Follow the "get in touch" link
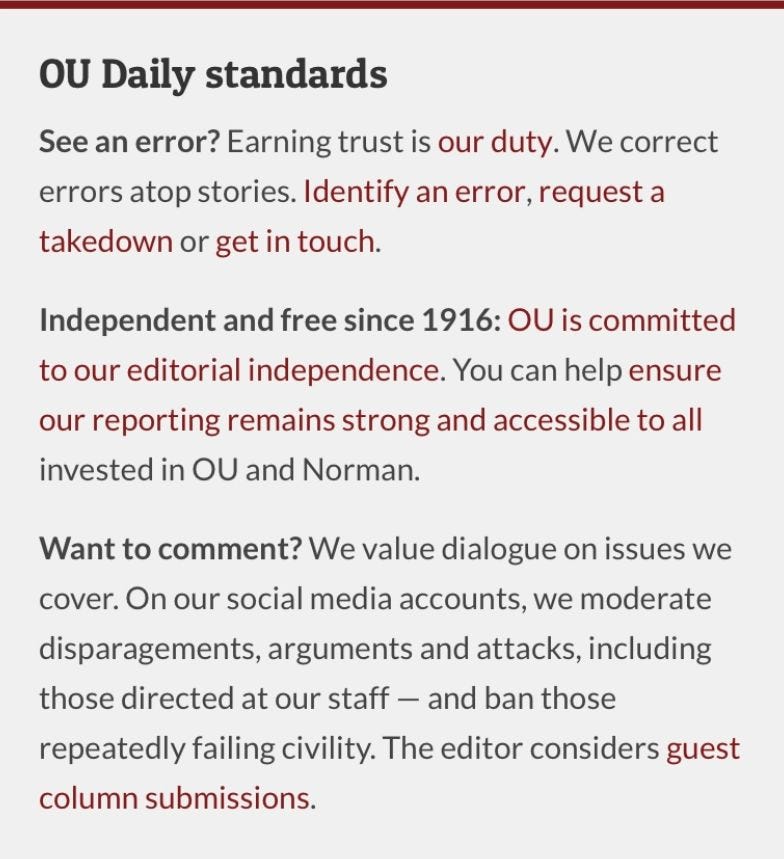The width and height of the screenshot is (784, 859). point(296,242)
